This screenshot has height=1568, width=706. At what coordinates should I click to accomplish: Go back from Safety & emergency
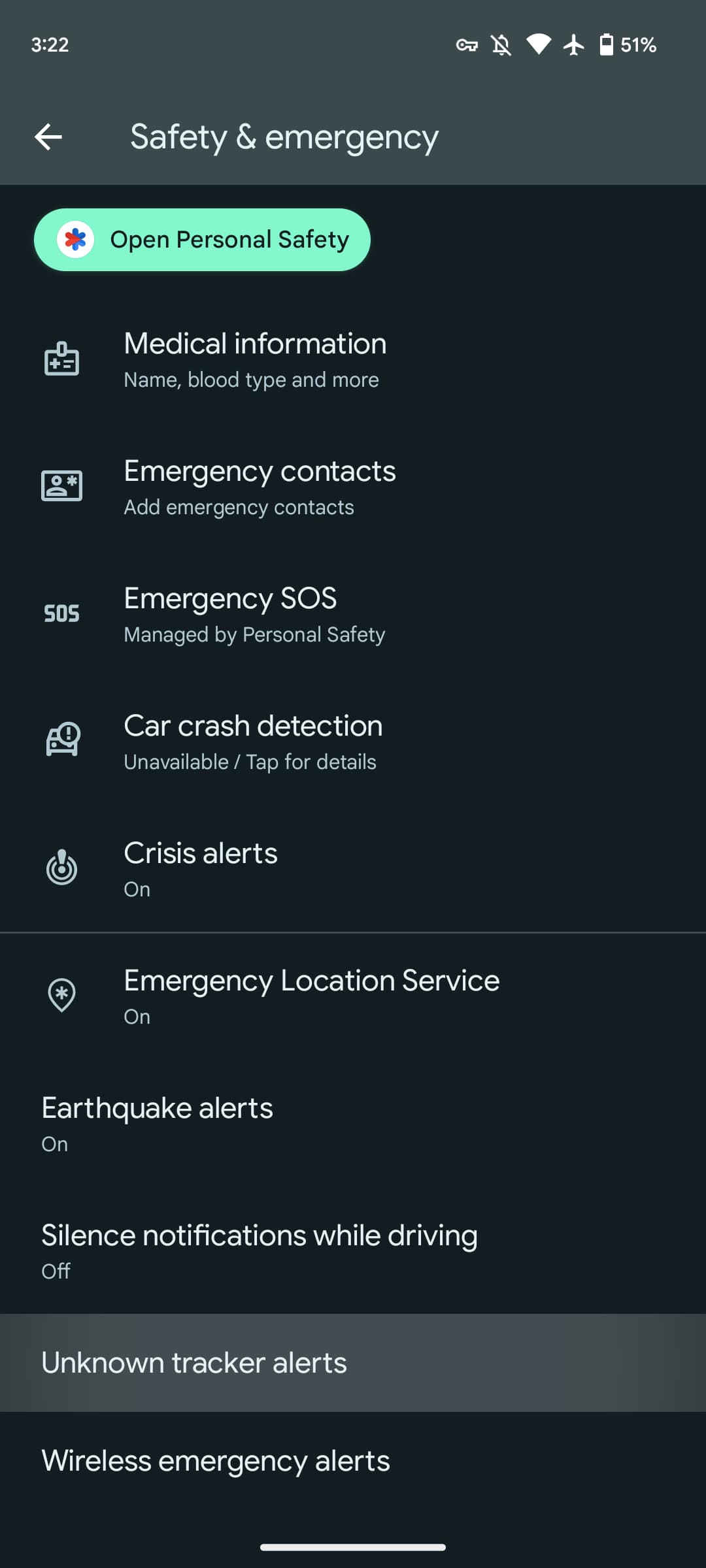point(48,137)
